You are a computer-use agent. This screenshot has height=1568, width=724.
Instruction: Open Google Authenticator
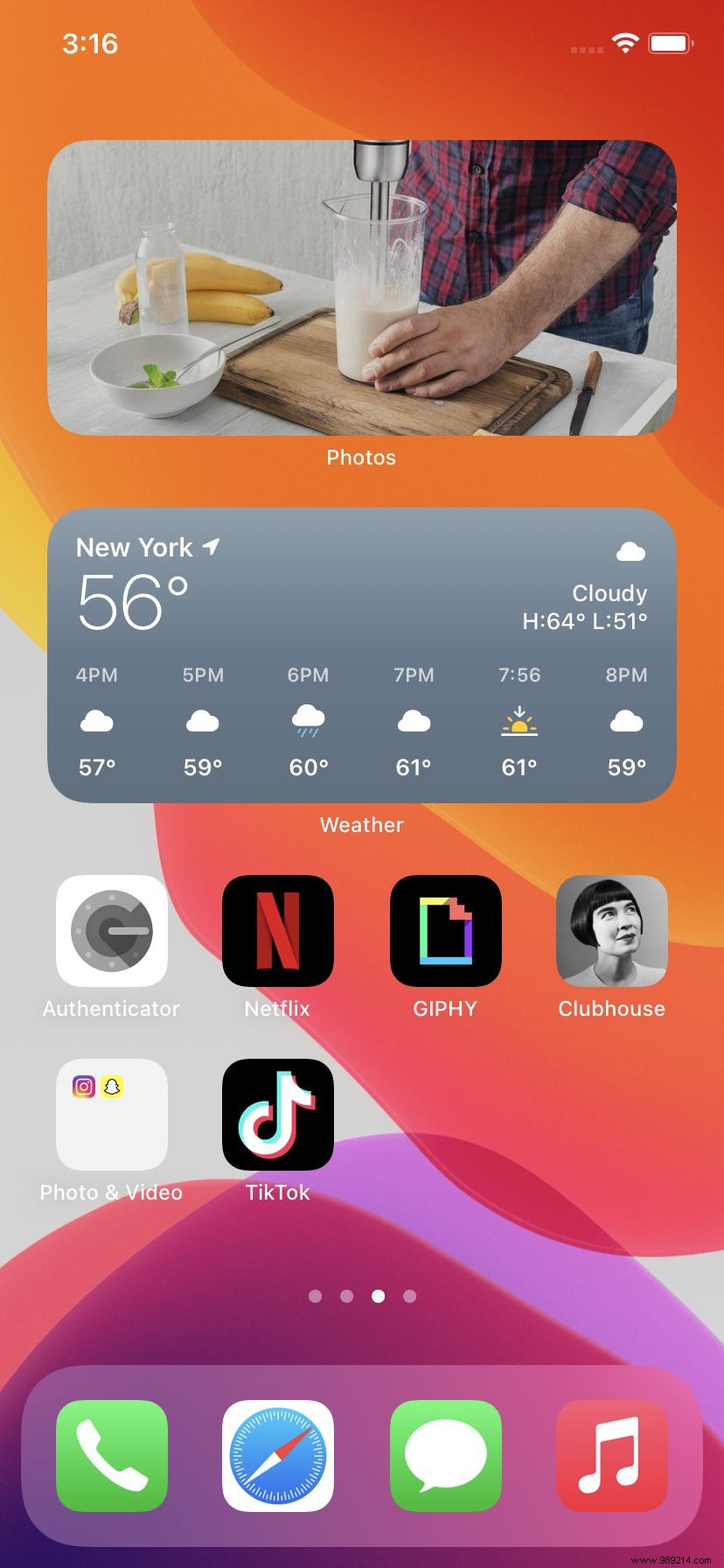[x=111, y=930]
